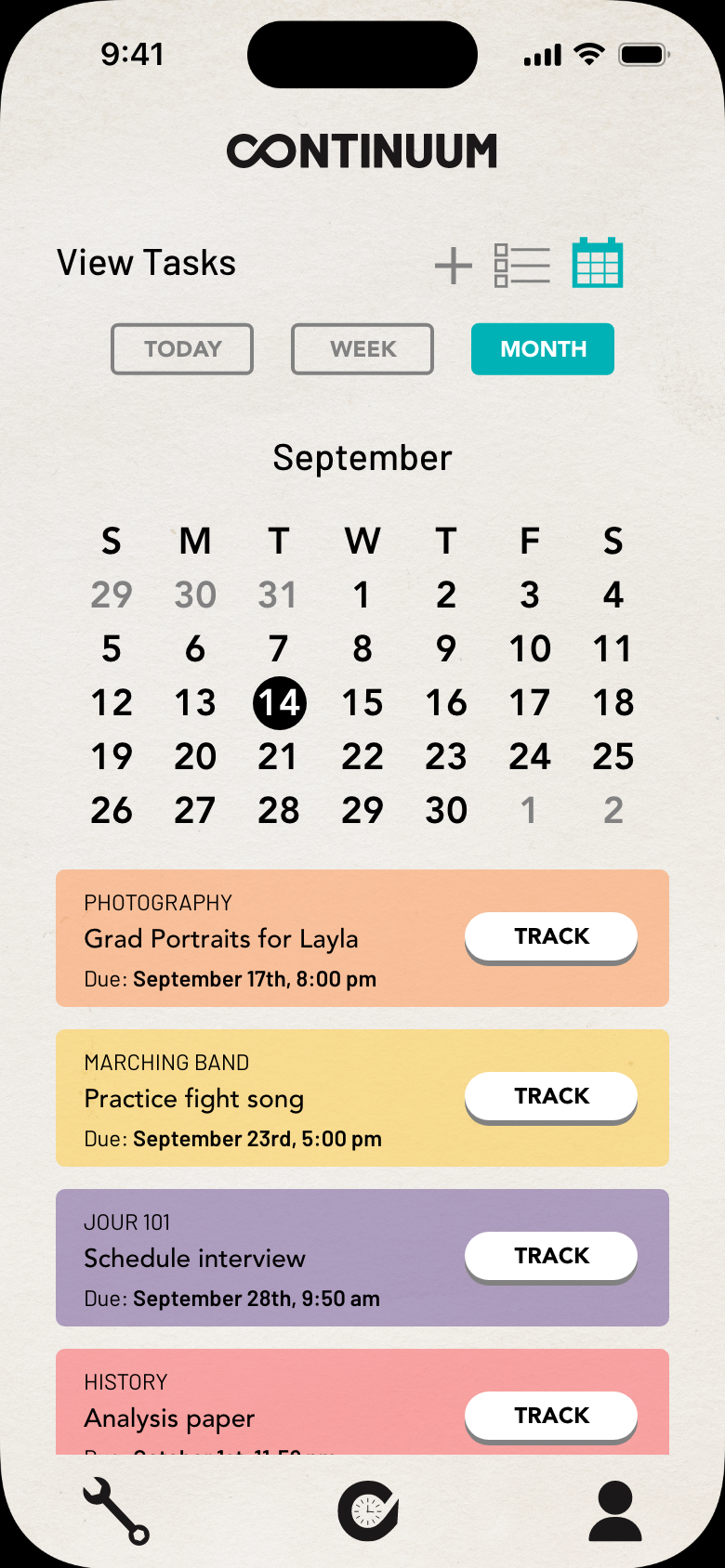Select the calendar view icon

(x=598, y=263)
